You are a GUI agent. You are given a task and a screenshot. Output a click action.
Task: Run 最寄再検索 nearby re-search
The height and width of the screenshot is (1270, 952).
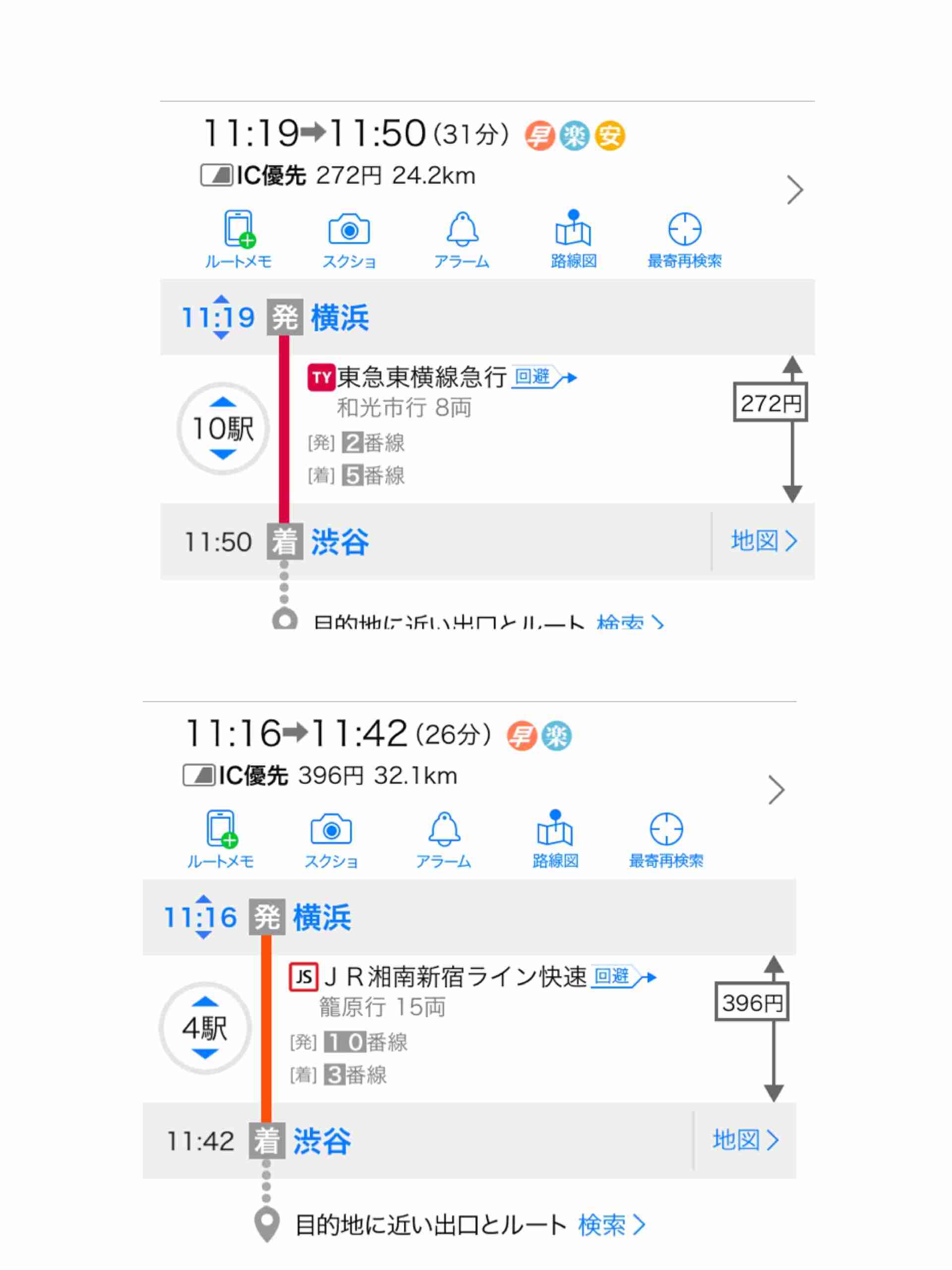click(686, 236)
